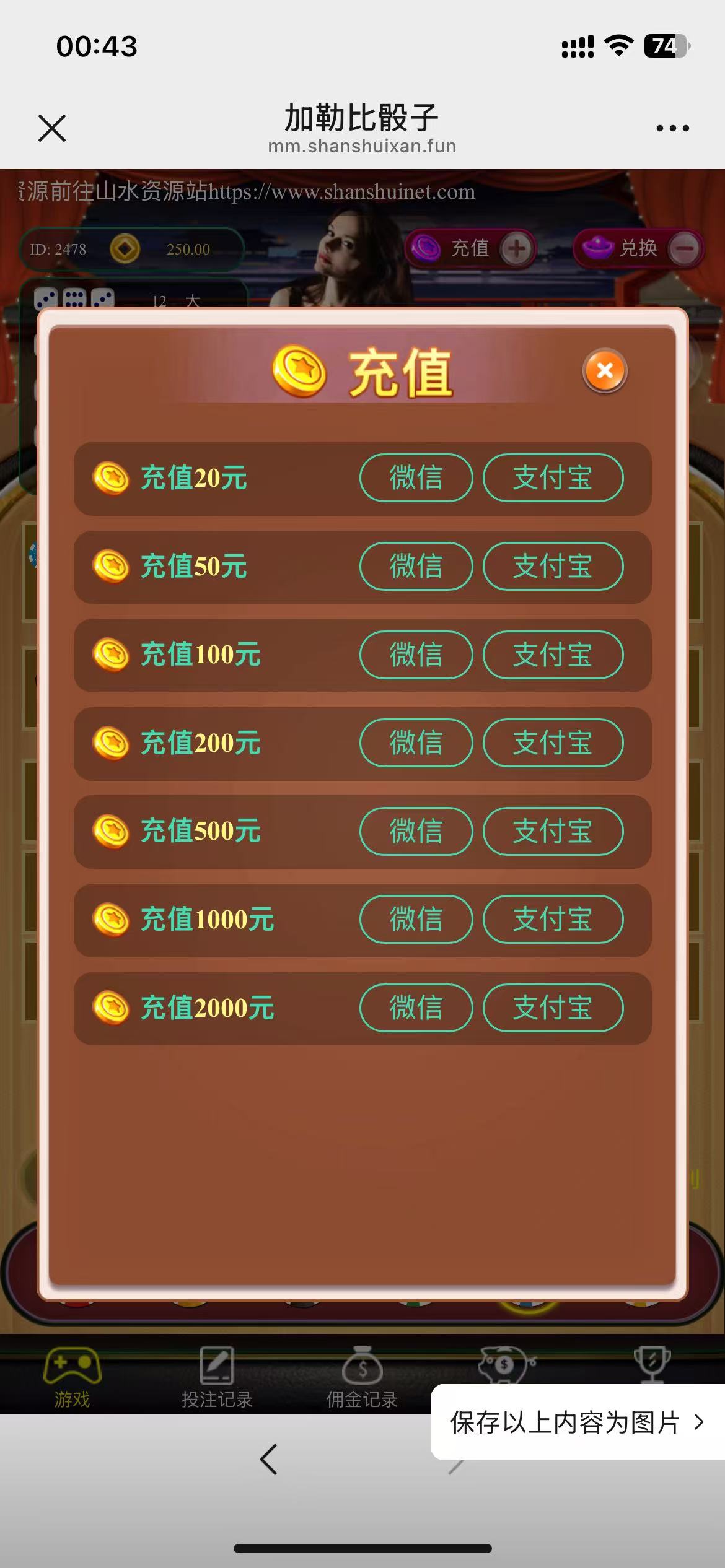Choose 微信 for the 充值500元 option
Viewport: 725px width, 1568px height.
tap(416, 832)
